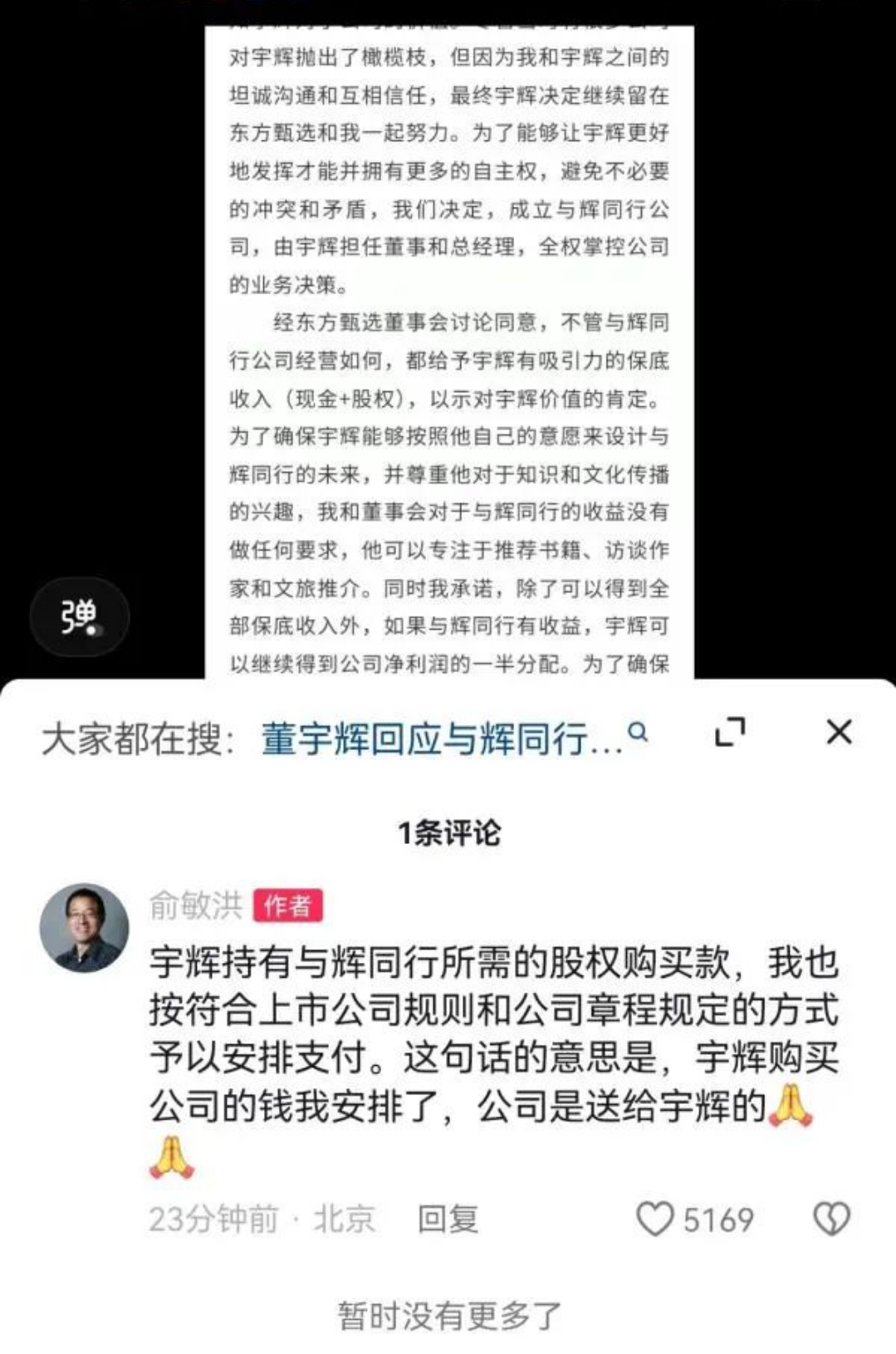Close the comments panel
This screenshot has width=896, height=1354.
click(840, 732)
